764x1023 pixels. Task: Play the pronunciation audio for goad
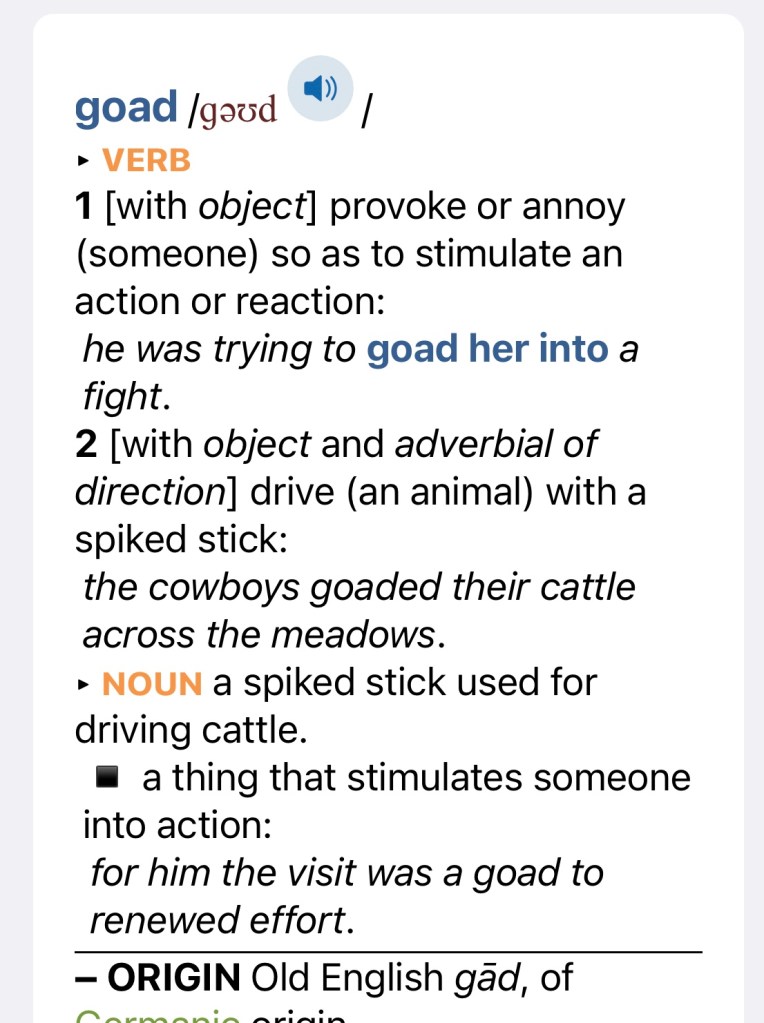320,89
